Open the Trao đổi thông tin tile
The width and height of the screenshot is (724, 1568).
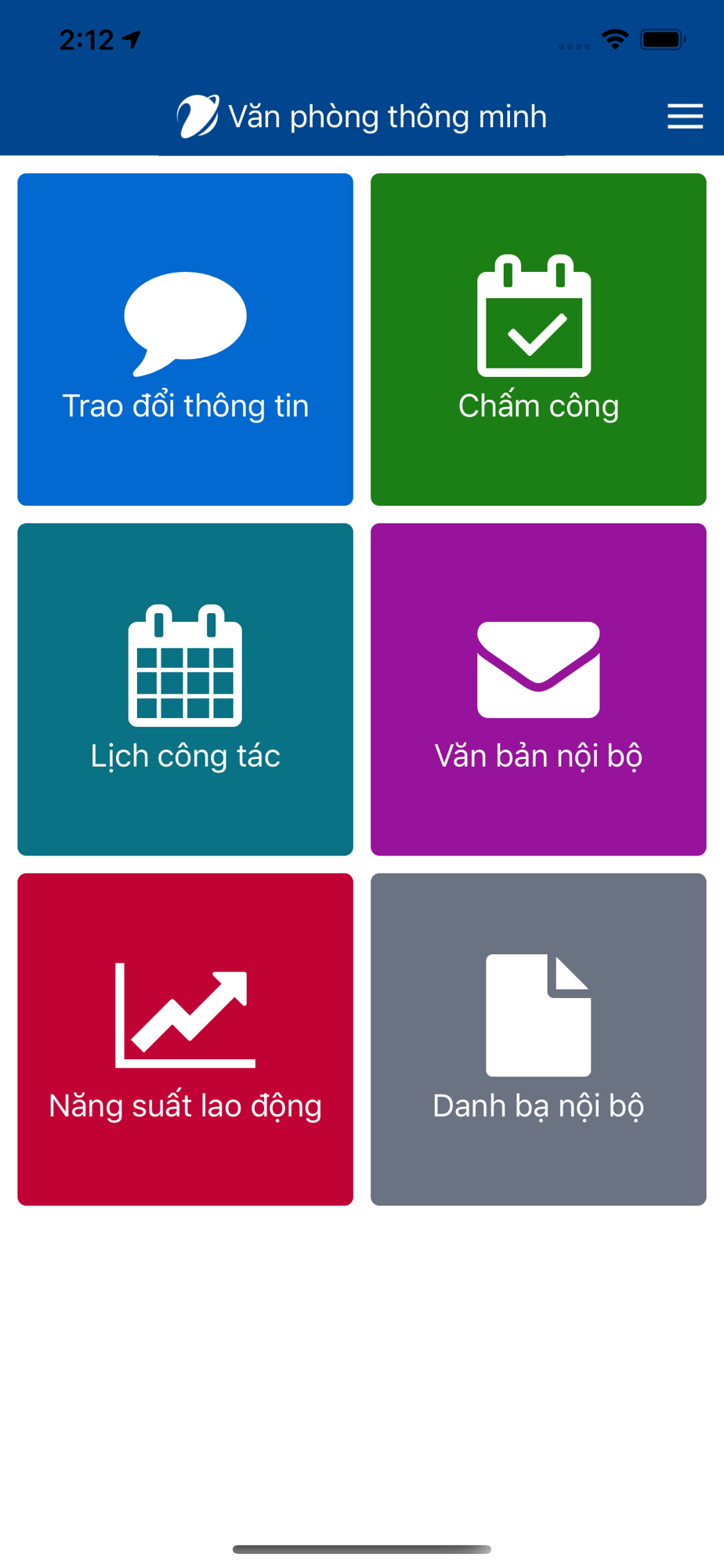(186, 339)
